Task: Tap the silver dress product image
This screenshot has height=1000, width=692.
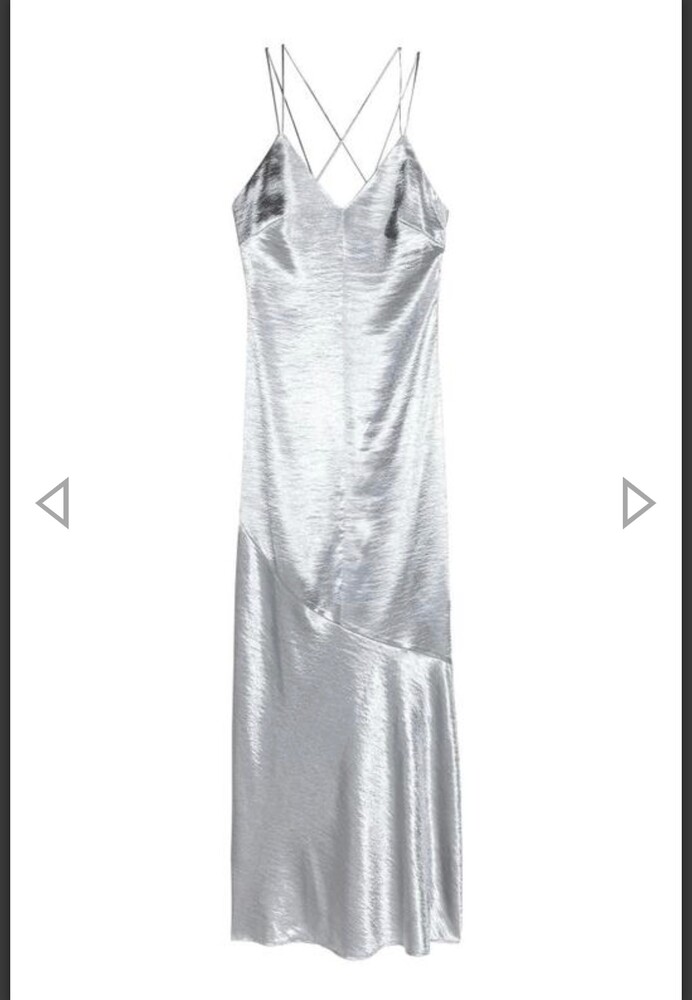Action: point(345,500)
